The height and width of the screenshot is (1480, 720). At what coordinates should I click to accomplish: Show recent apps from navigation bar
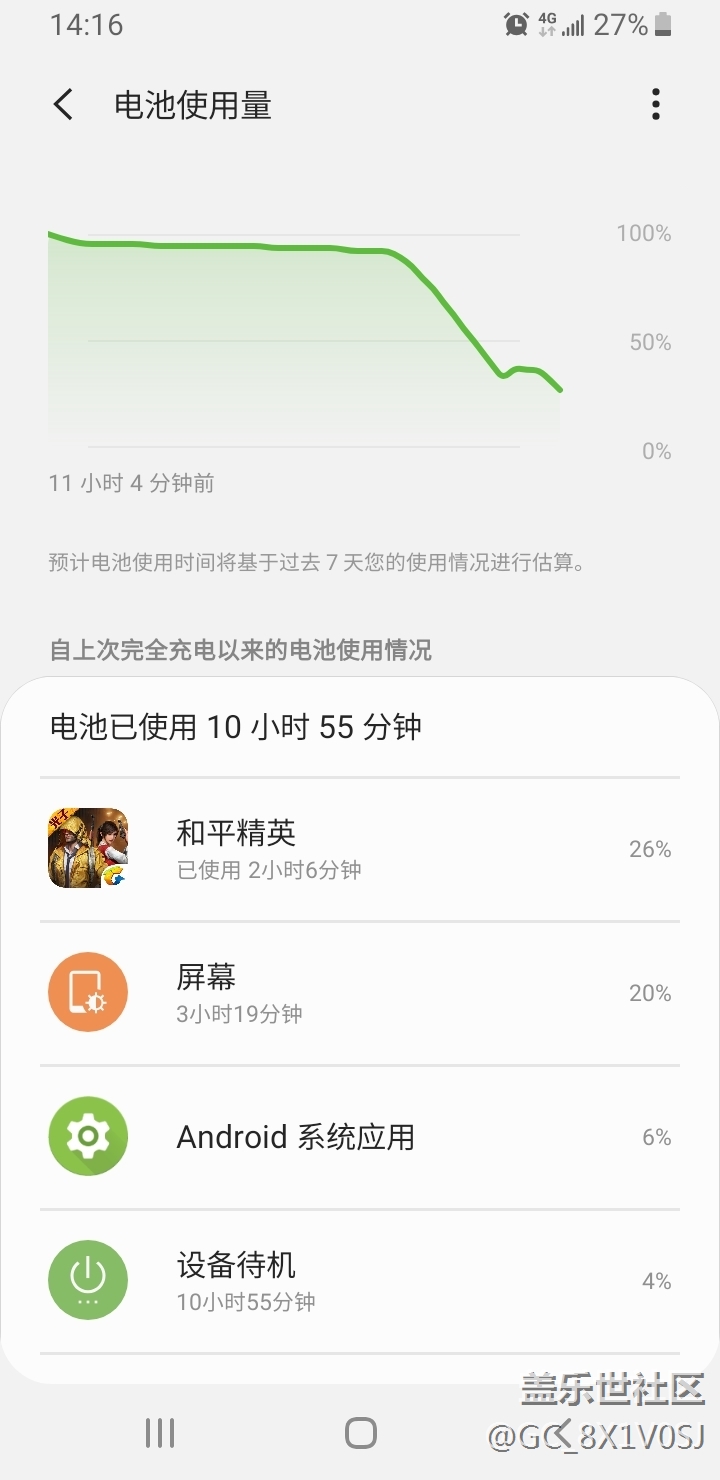click(x=160, y=1433)
